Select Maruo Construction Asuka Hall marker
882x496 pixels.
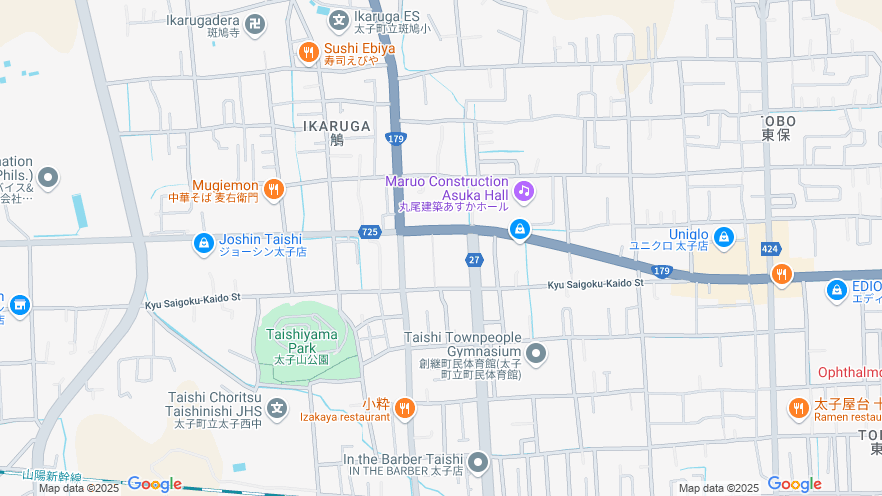[x=523, y=190]
